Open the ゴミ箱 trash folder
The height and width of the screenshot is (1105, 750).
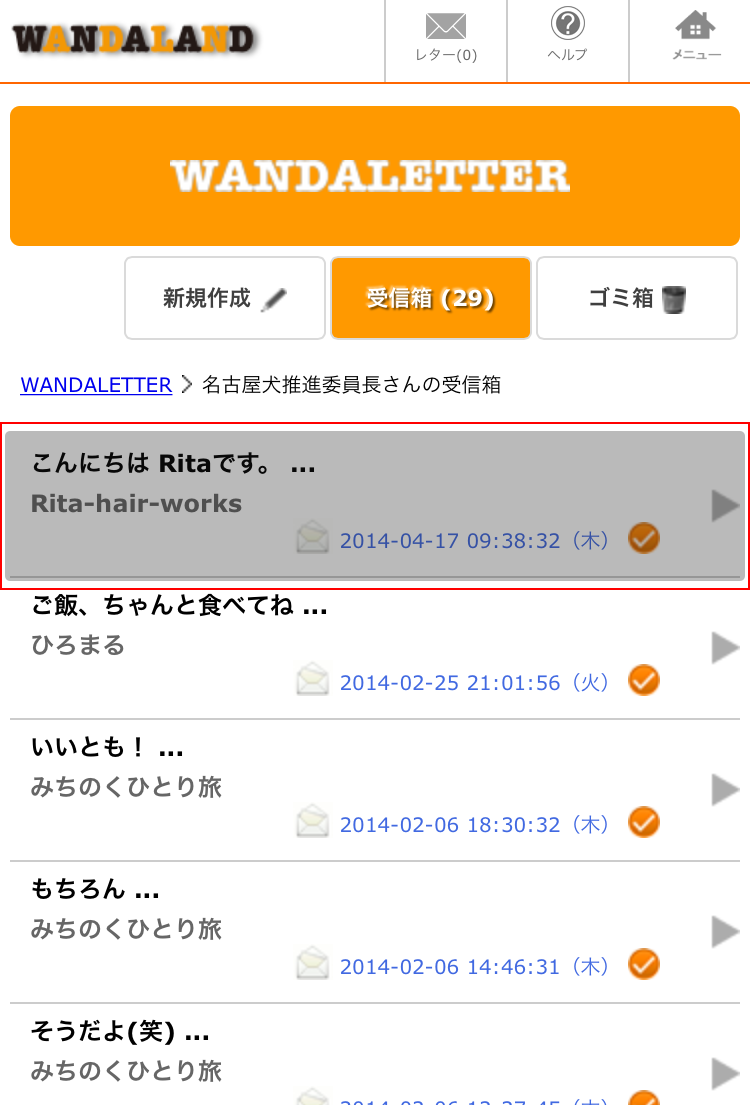638,298
